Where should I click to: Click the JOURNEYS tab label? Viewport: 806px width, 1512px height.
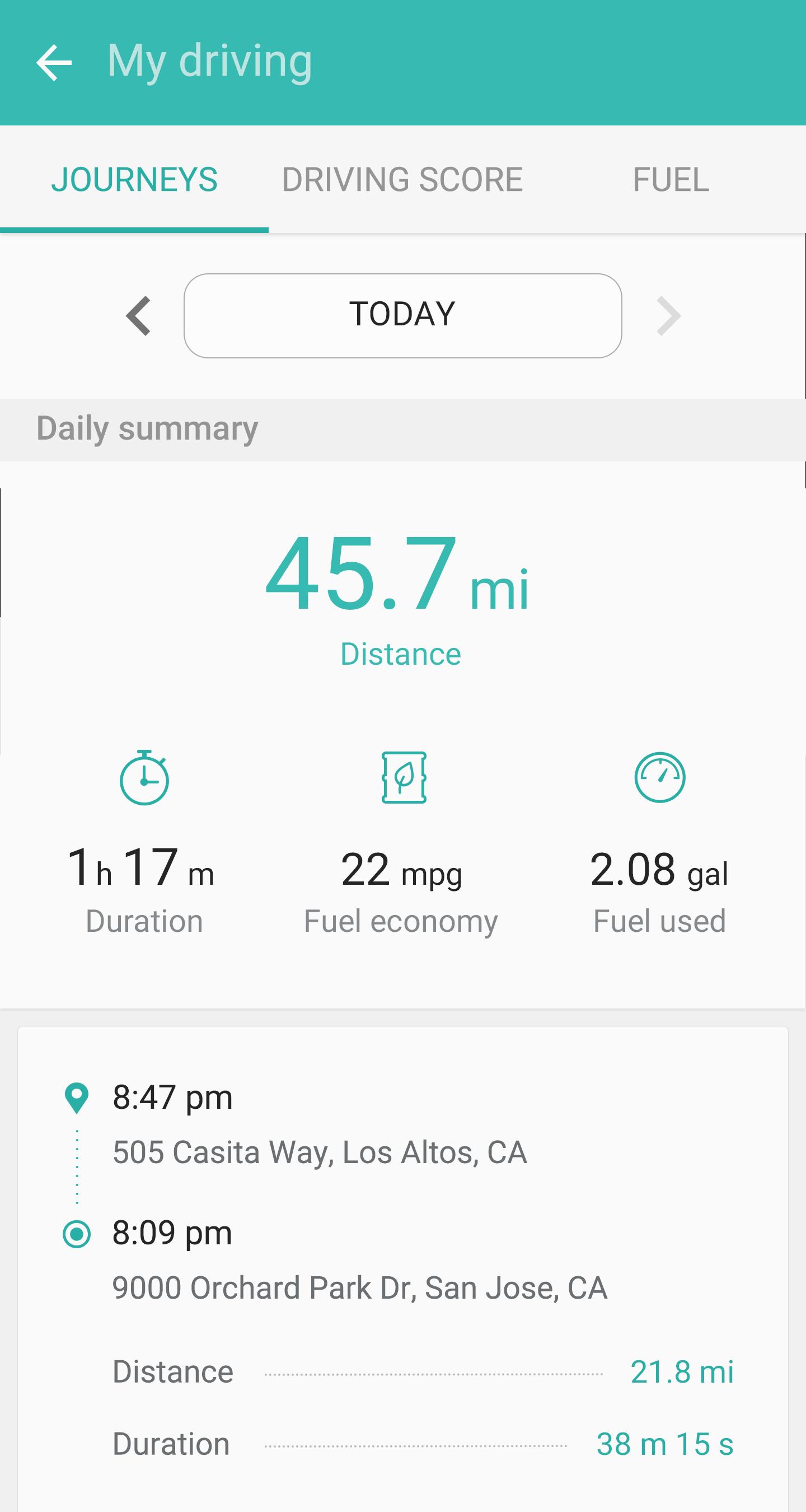135,179
